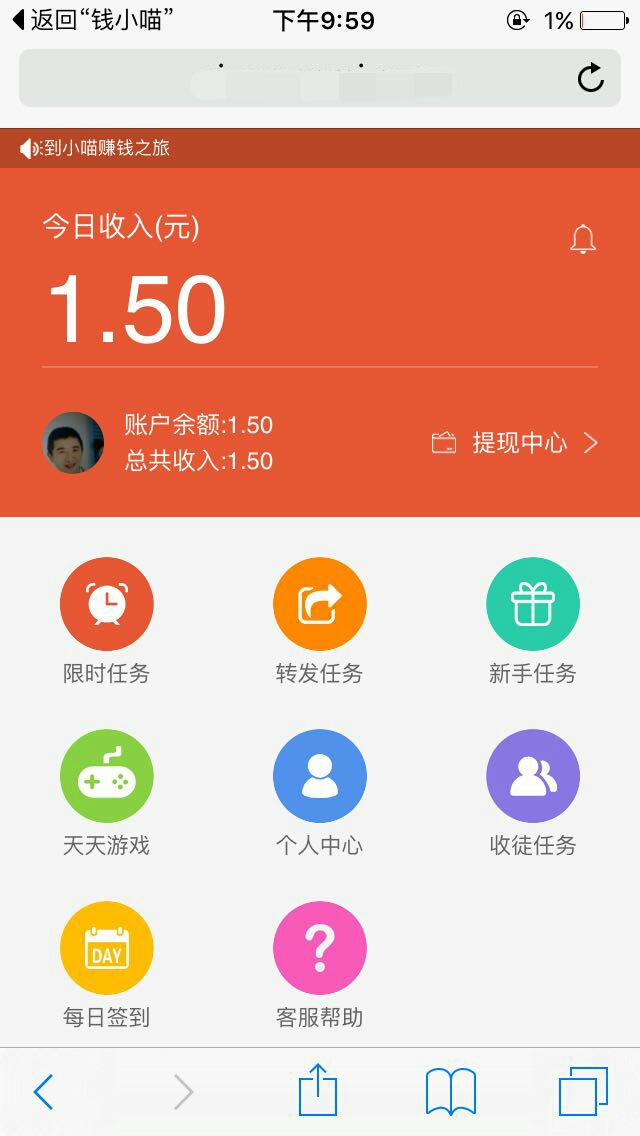Select 新手任务 newbie tasks
This screenshot has width=640, height=1136.
(533, 621)
